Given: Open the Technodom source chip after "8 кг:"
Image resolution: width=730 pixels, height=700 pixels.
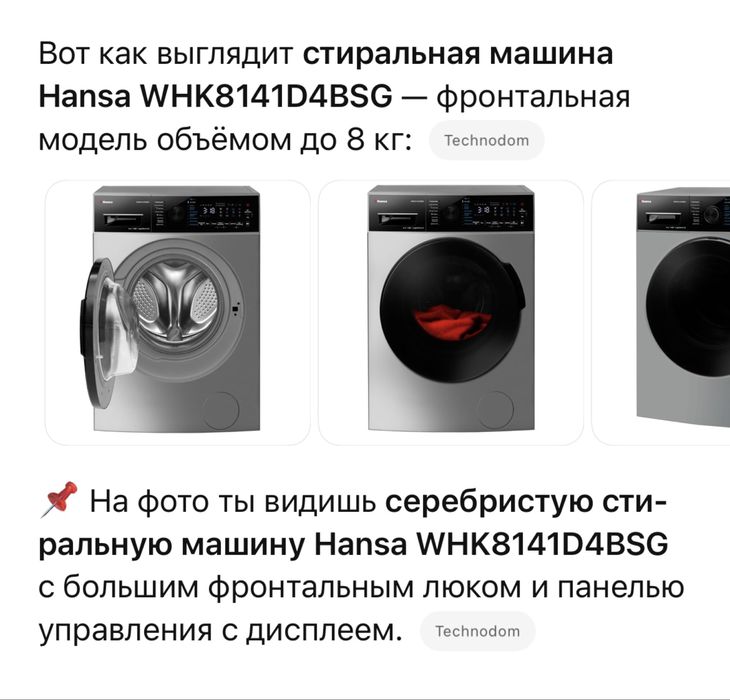Looking at the screenshot, I should [x=486, y=140].
